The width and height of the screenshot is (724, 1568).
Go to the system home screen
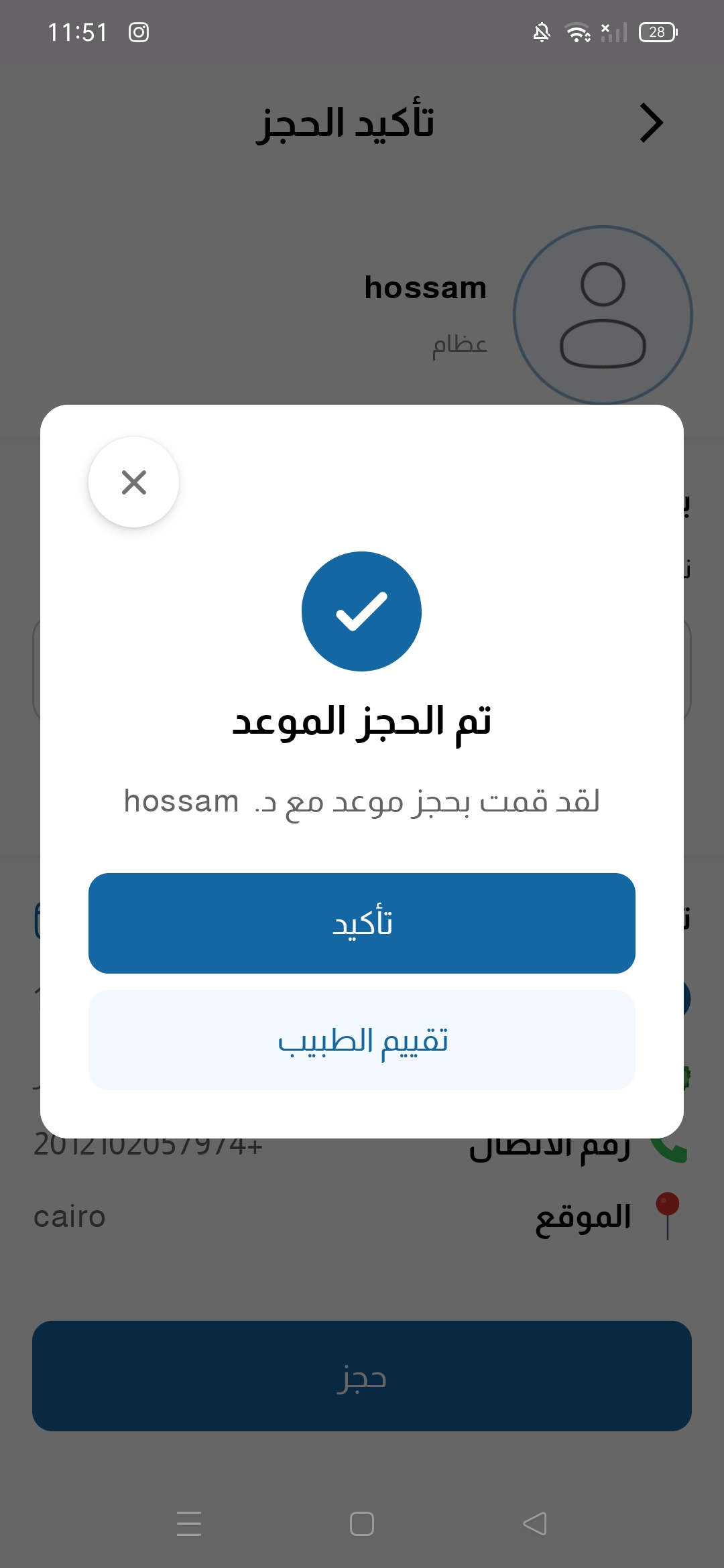[x=362, y=1524]
